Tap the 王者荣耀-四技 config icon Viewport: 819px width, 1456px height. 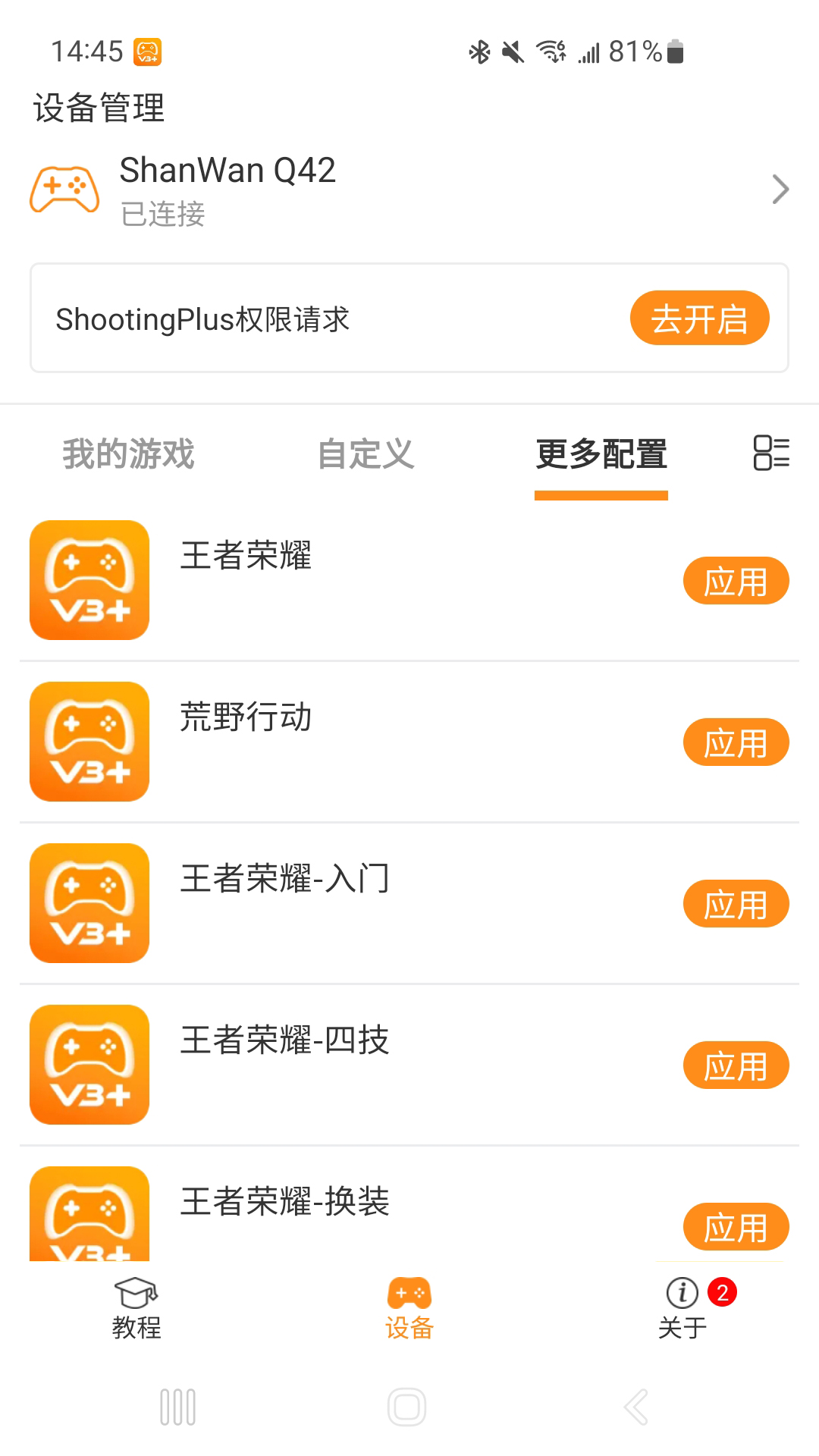[89, 1065]
